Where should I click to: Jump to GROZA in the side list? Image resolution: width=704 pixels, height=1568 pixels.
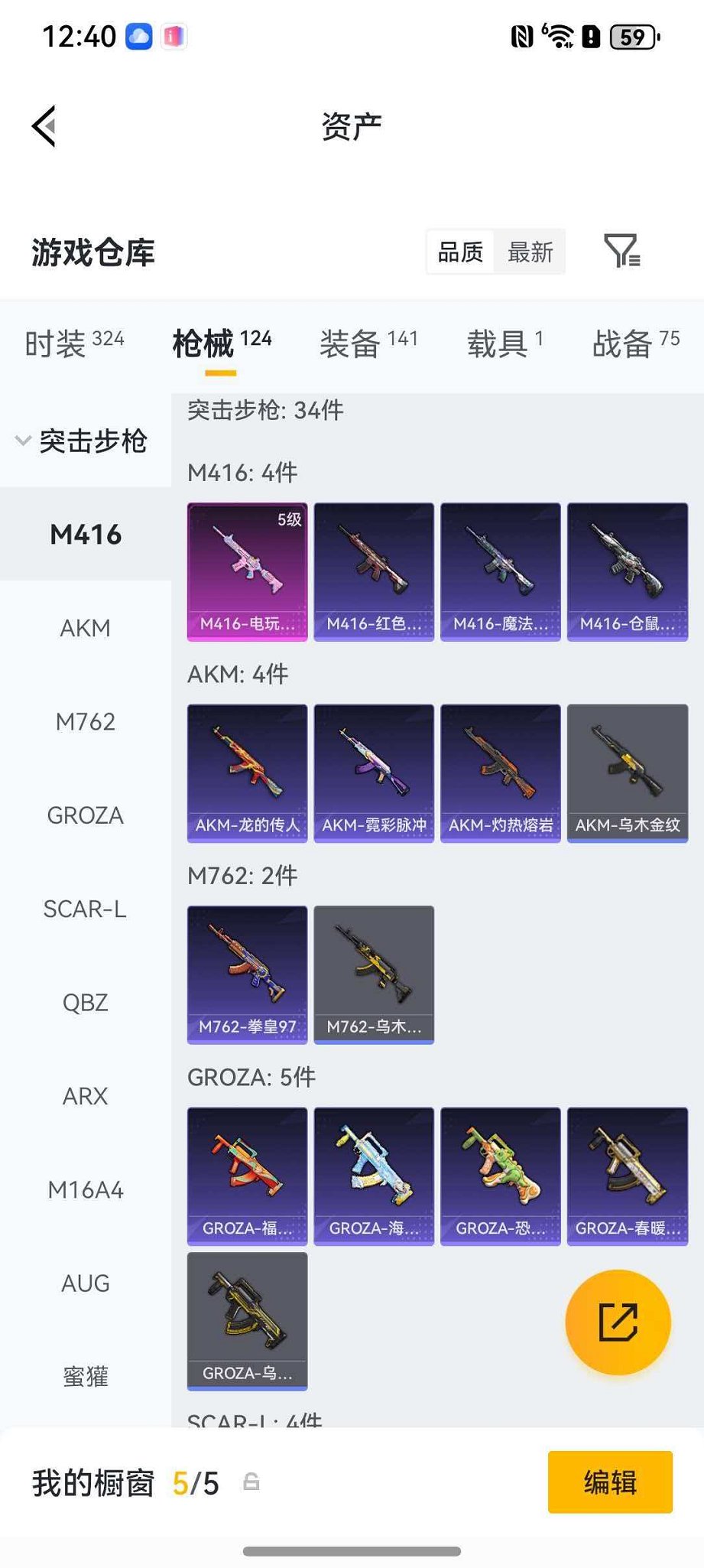click(x=85, y=815)
